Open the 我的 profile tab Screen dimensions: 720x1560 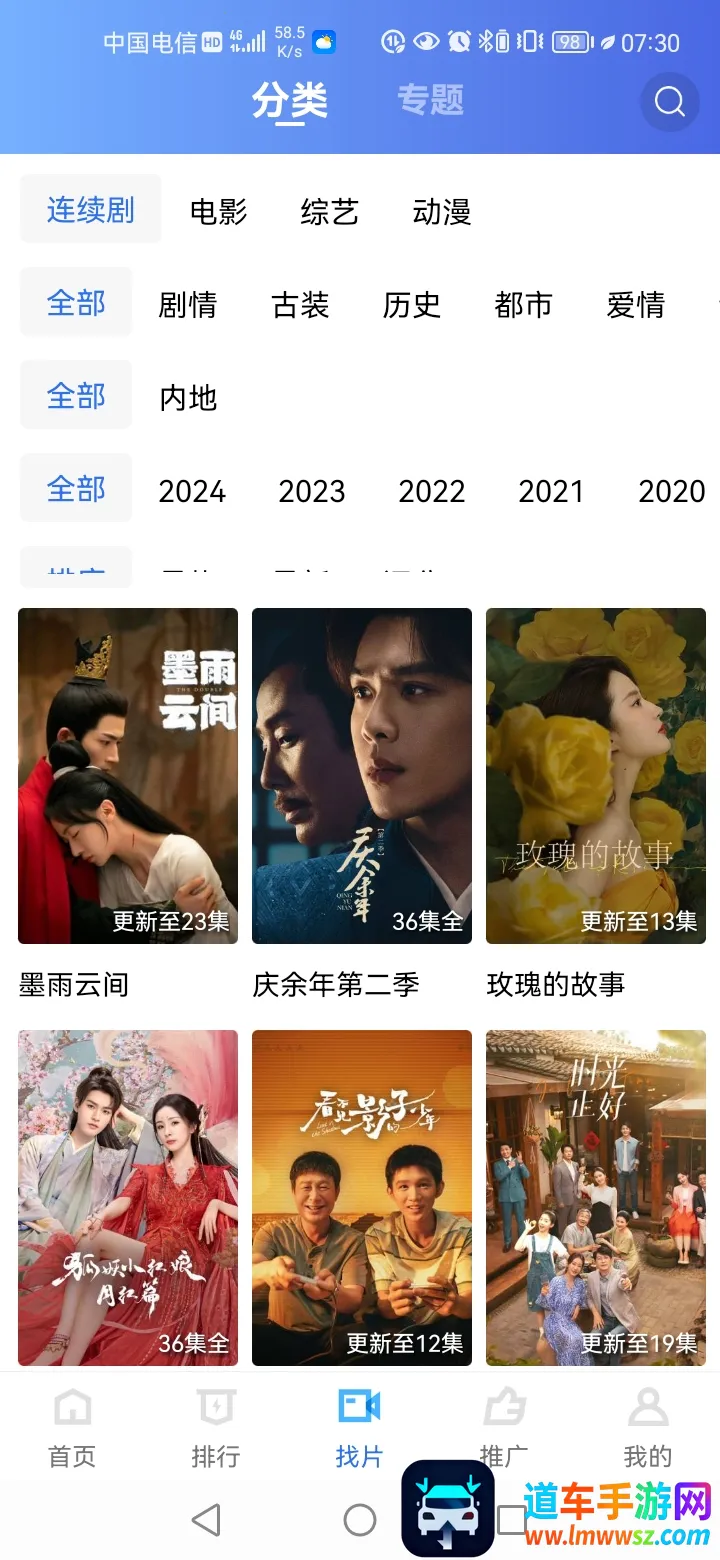click(x=648, y=1426)
